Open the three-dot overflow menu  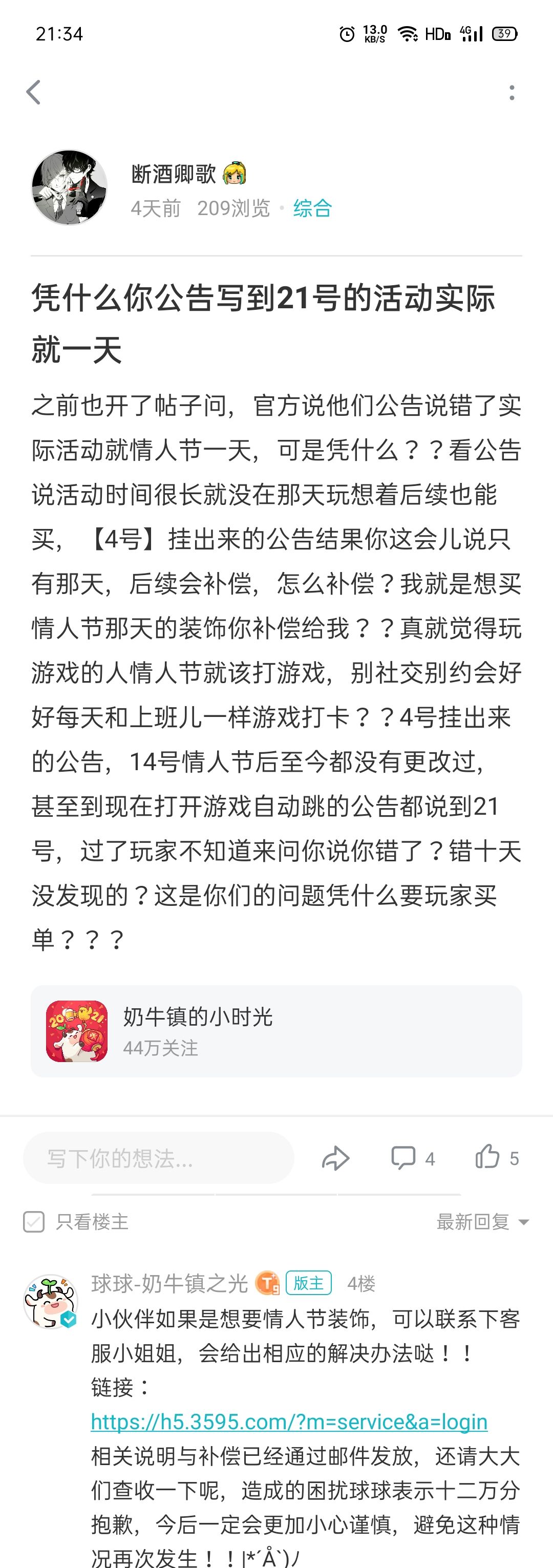(512, 93)
